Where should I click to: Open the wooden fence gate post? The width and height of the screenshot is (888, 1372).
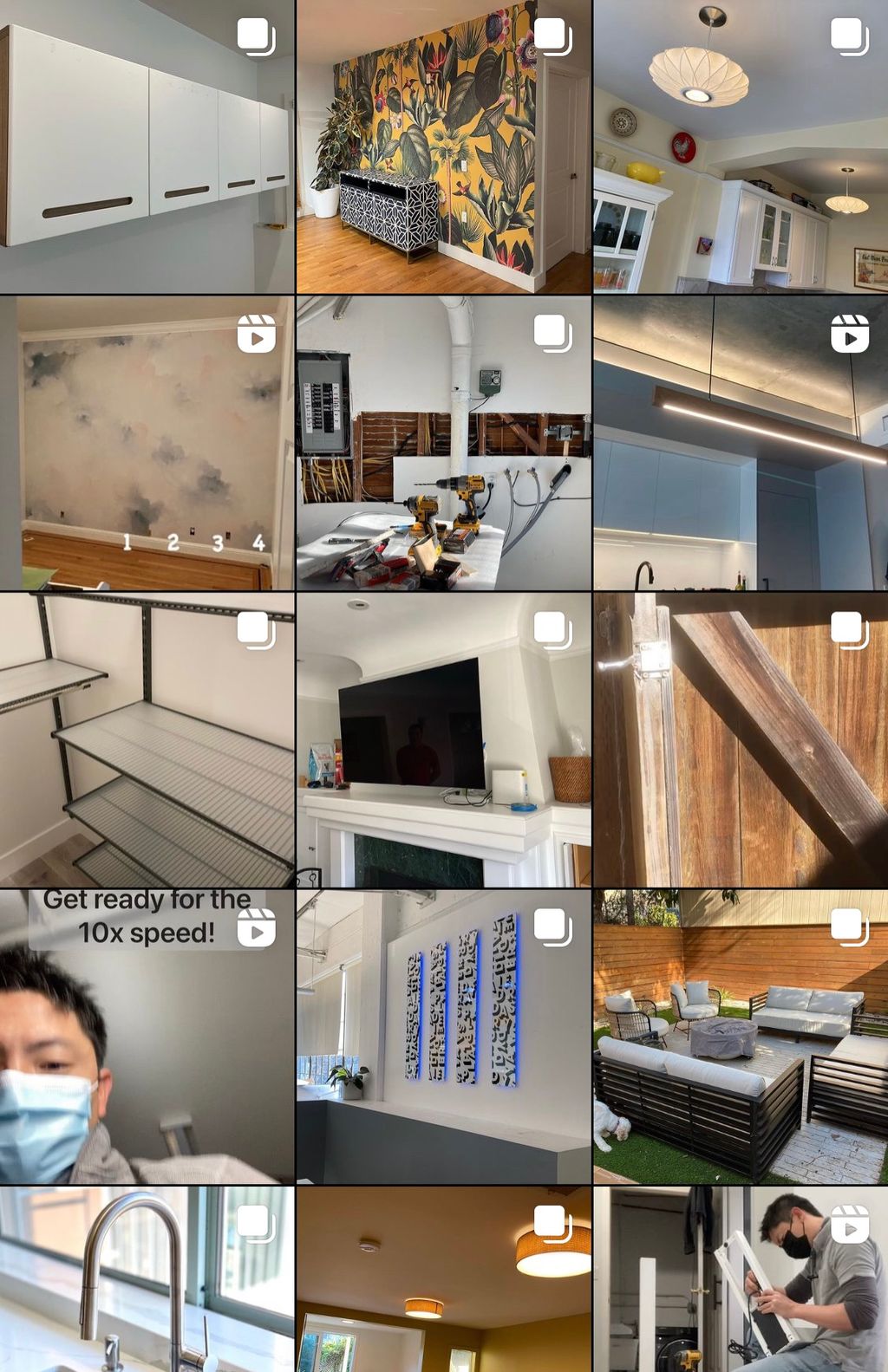coord(741,739)
